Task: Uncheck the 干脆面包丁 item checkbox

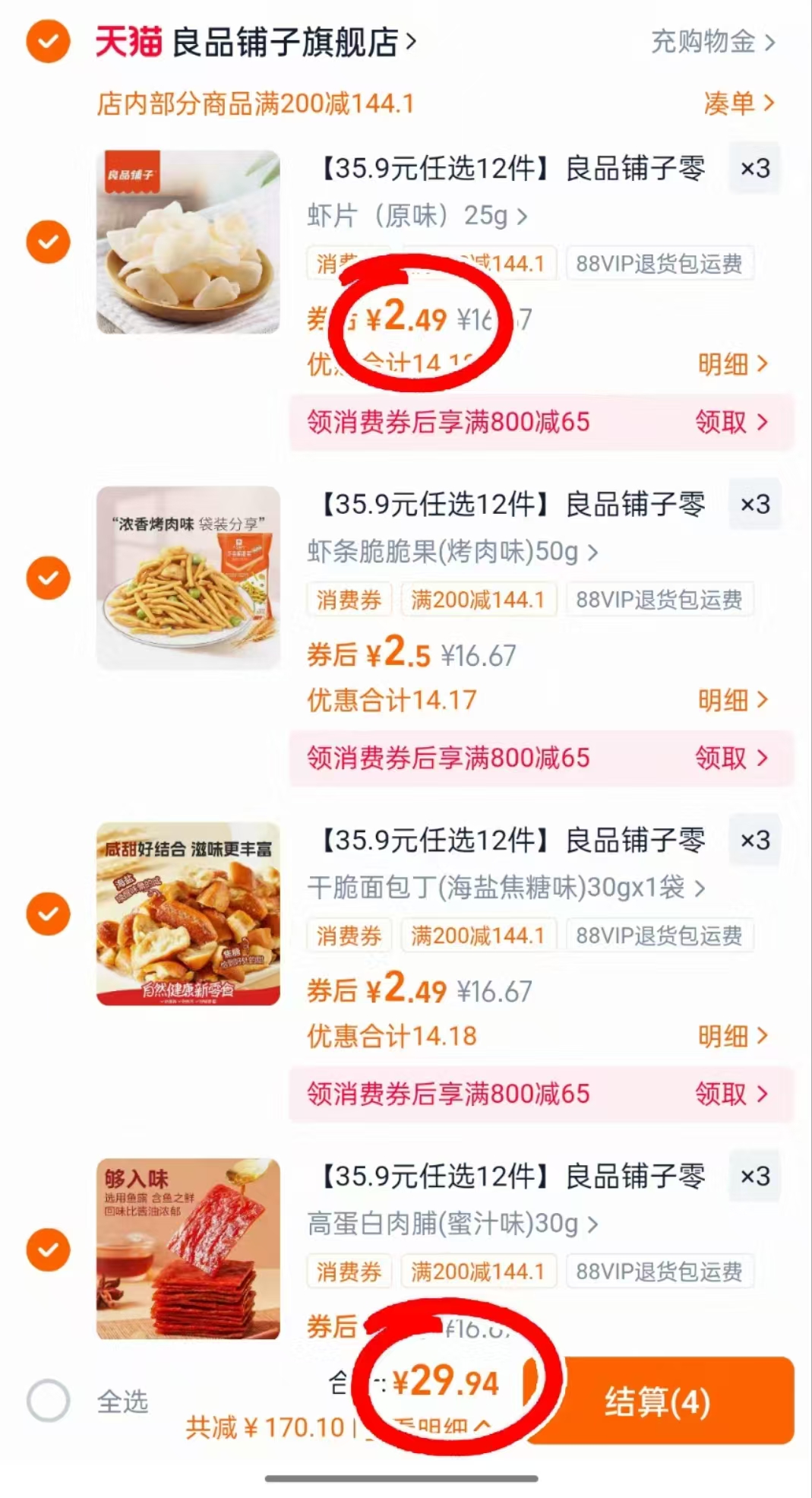Action: pos(48,913)
